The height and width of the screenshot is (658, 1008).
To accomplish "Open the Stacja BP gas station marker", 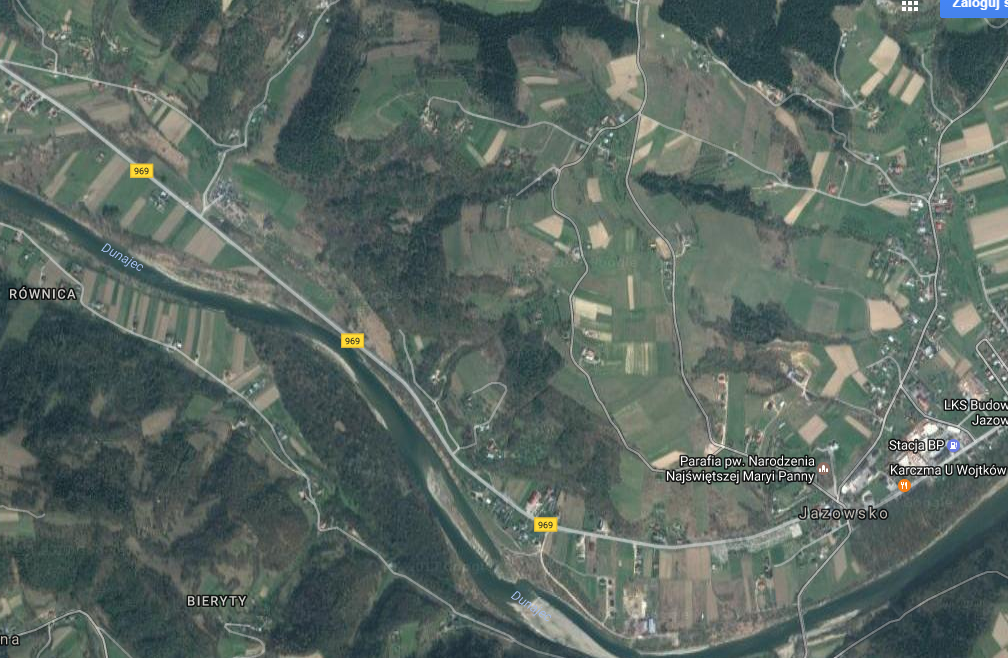I will coord(954,444).
